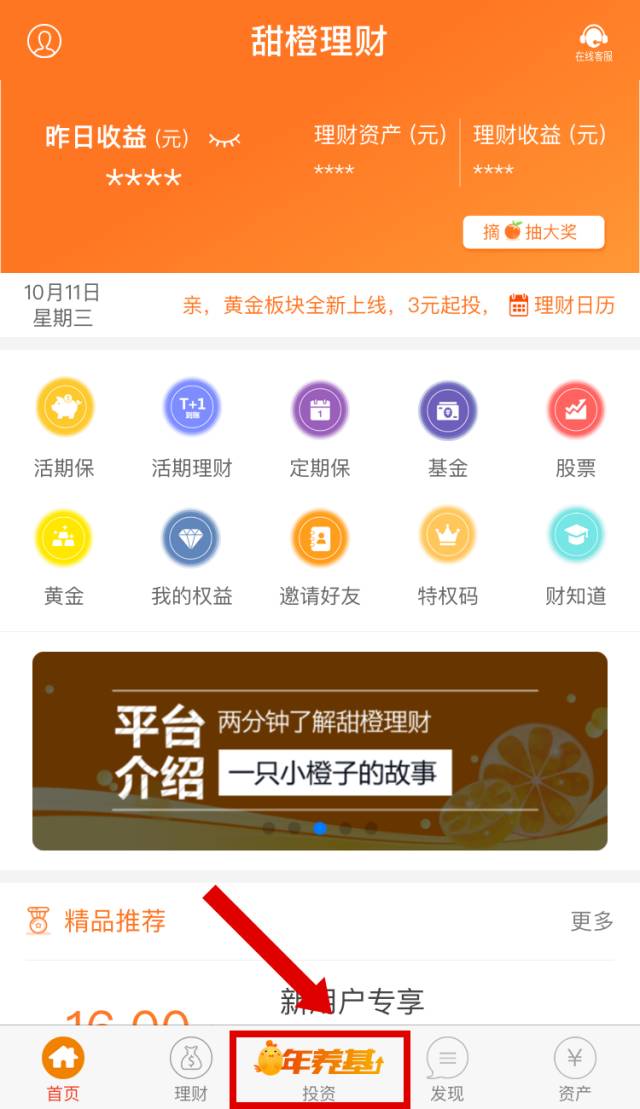Viewport: 640px width, 1109px height.
Task: Switch to the 发现 tab
Action: 448,1070
